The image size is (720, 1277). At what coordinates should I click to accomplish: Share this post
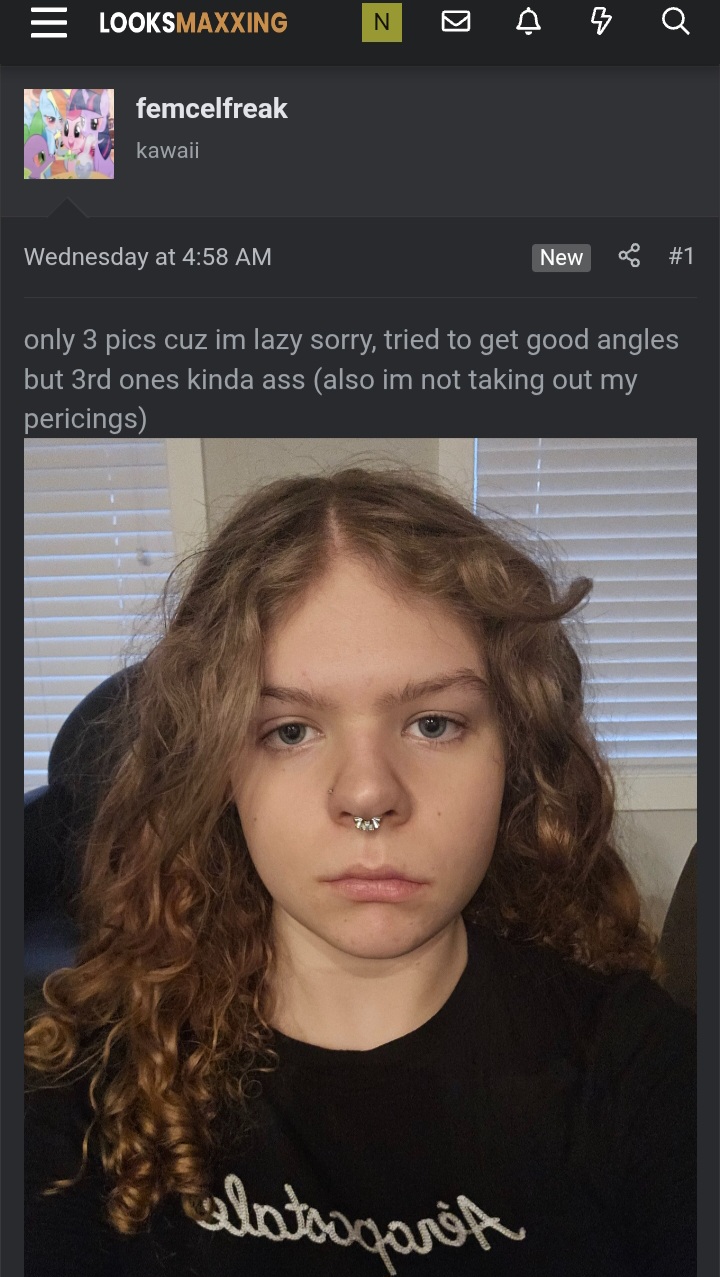pos(629,256)
